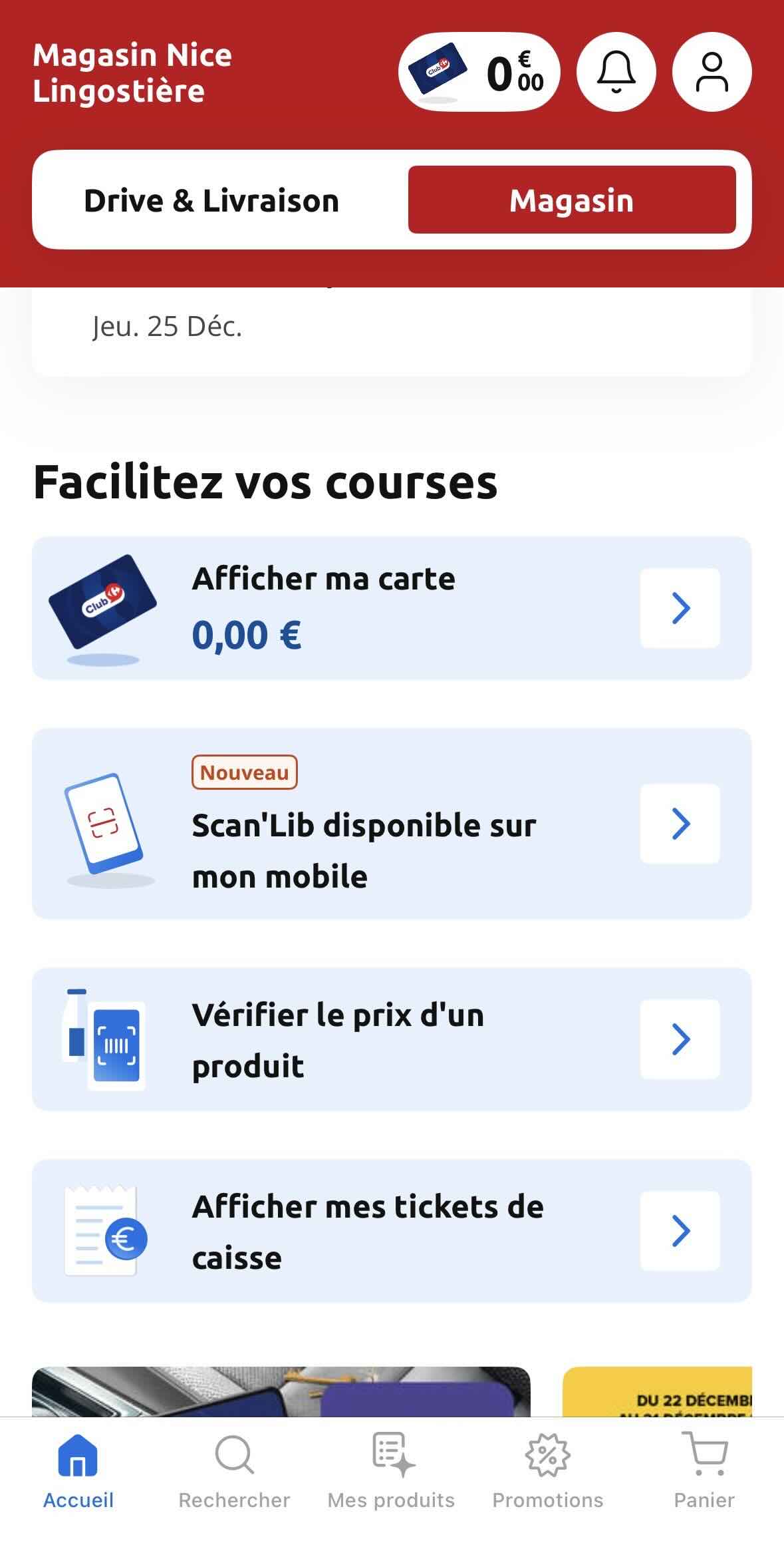Open my account profile icon
The width and height of the screenshot is (784, 1543).
[711, 71]
